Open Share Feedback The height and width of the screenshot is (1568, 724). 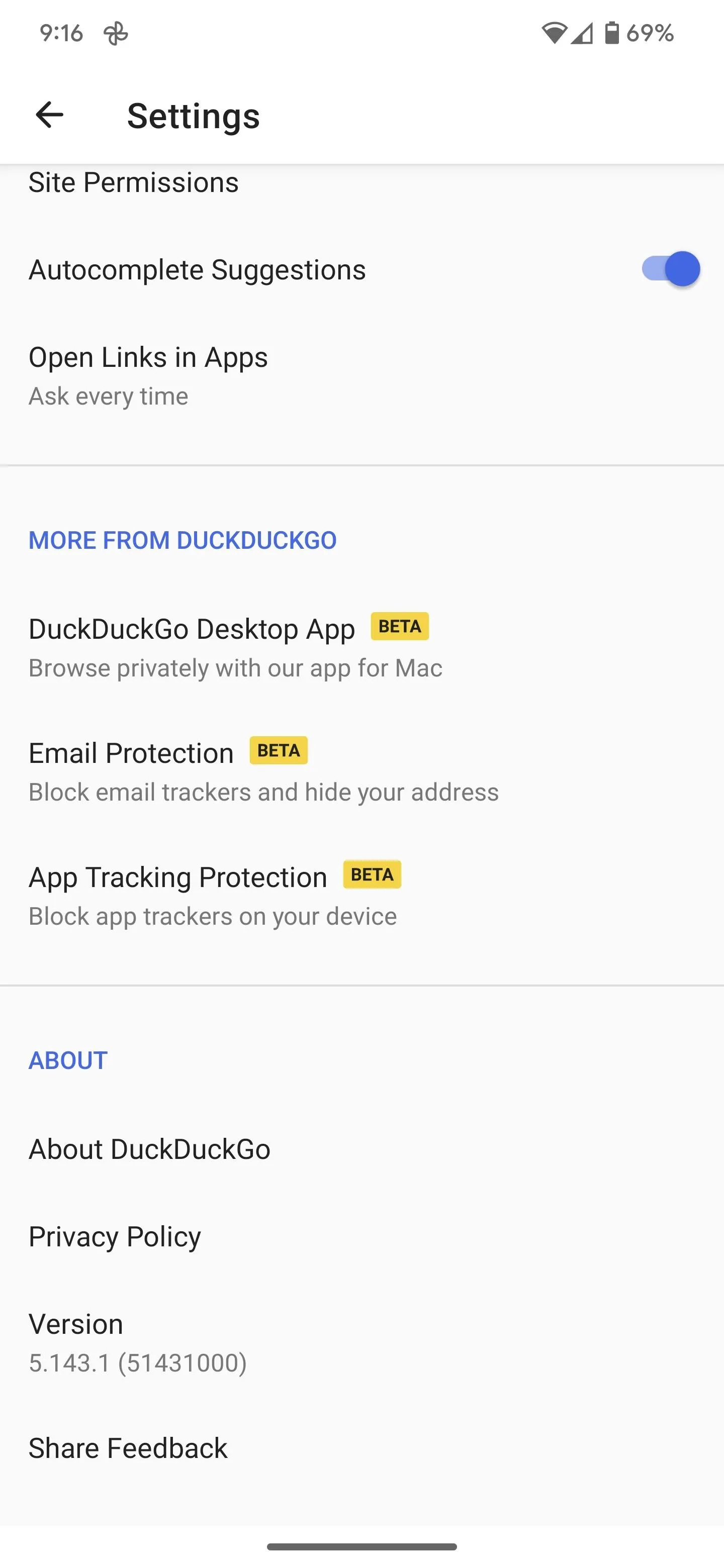[x=361, y=1448]
